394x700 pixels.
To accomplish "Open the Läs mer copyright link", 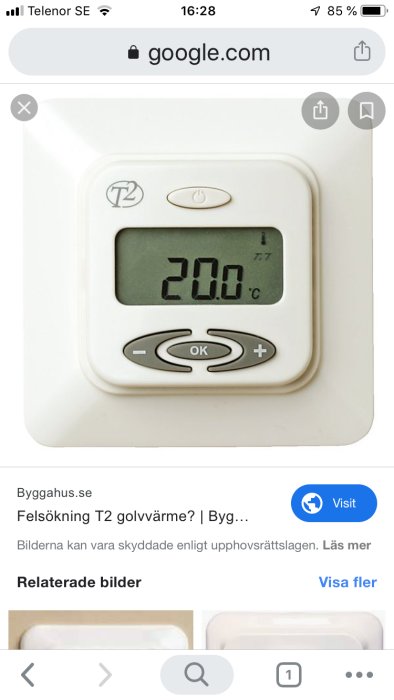I will pyautogui.click(x=347, y=545).
